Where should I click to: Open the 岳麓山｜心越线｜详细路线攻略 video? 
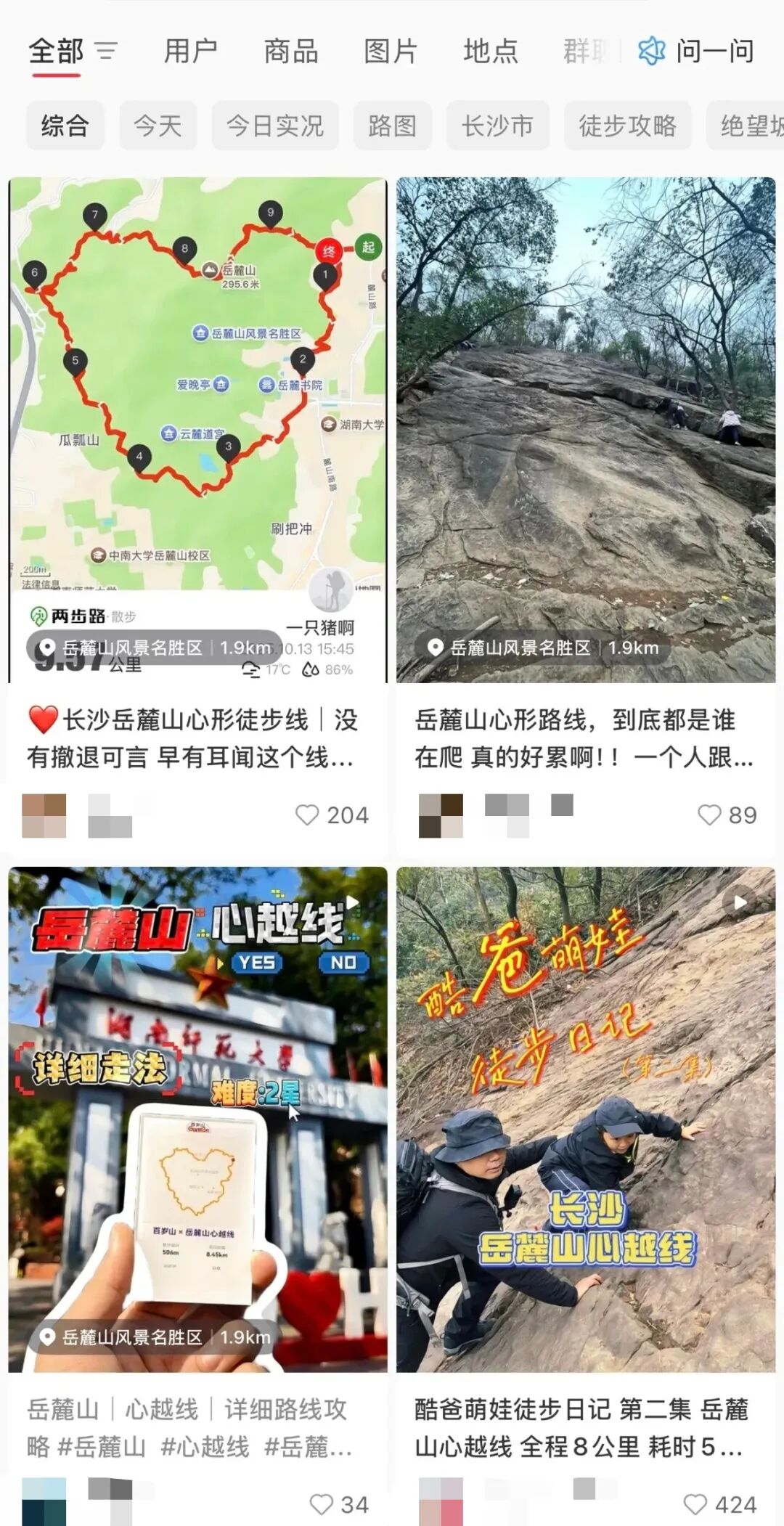point(197,1119)
